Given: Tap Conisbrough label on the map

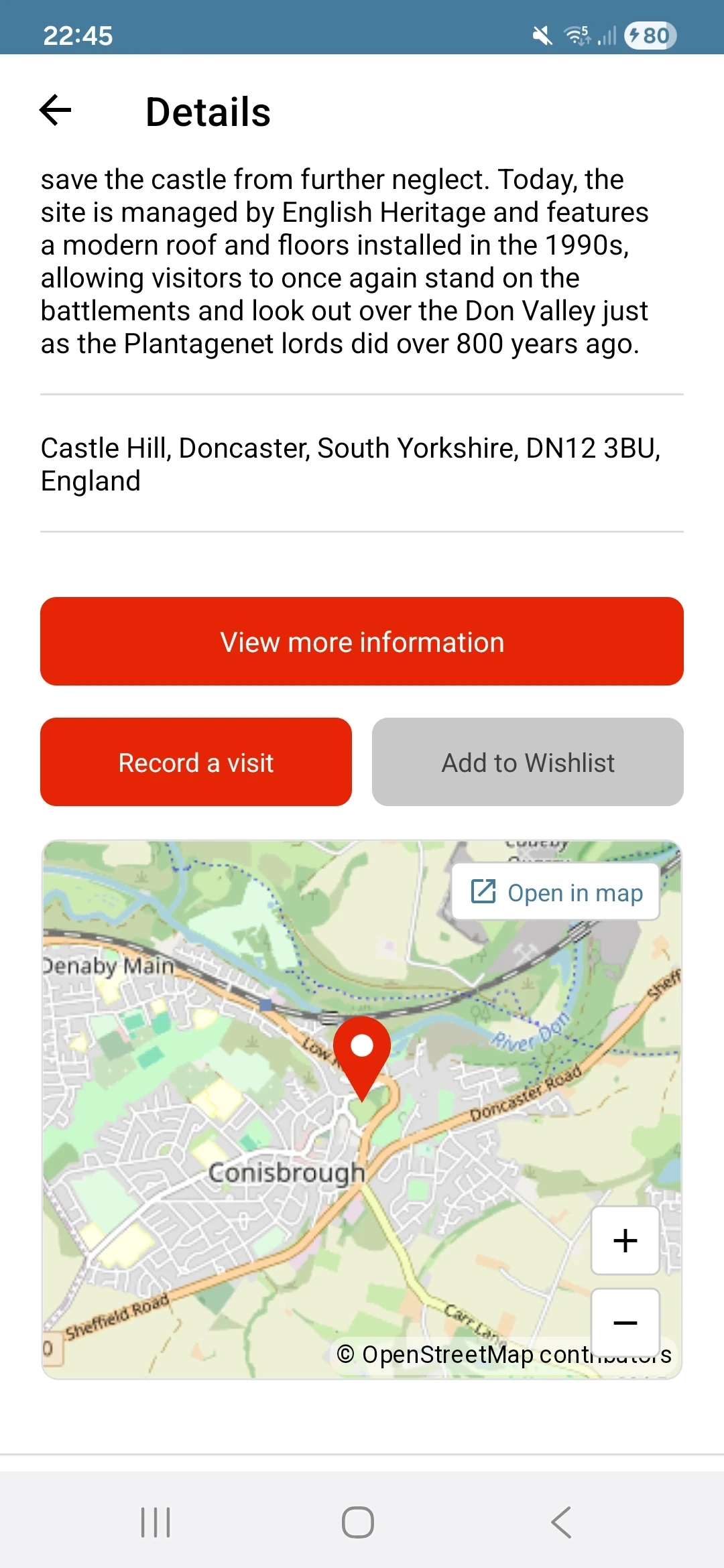Looking at the screenshot, I should click(x=287, y=1172).
